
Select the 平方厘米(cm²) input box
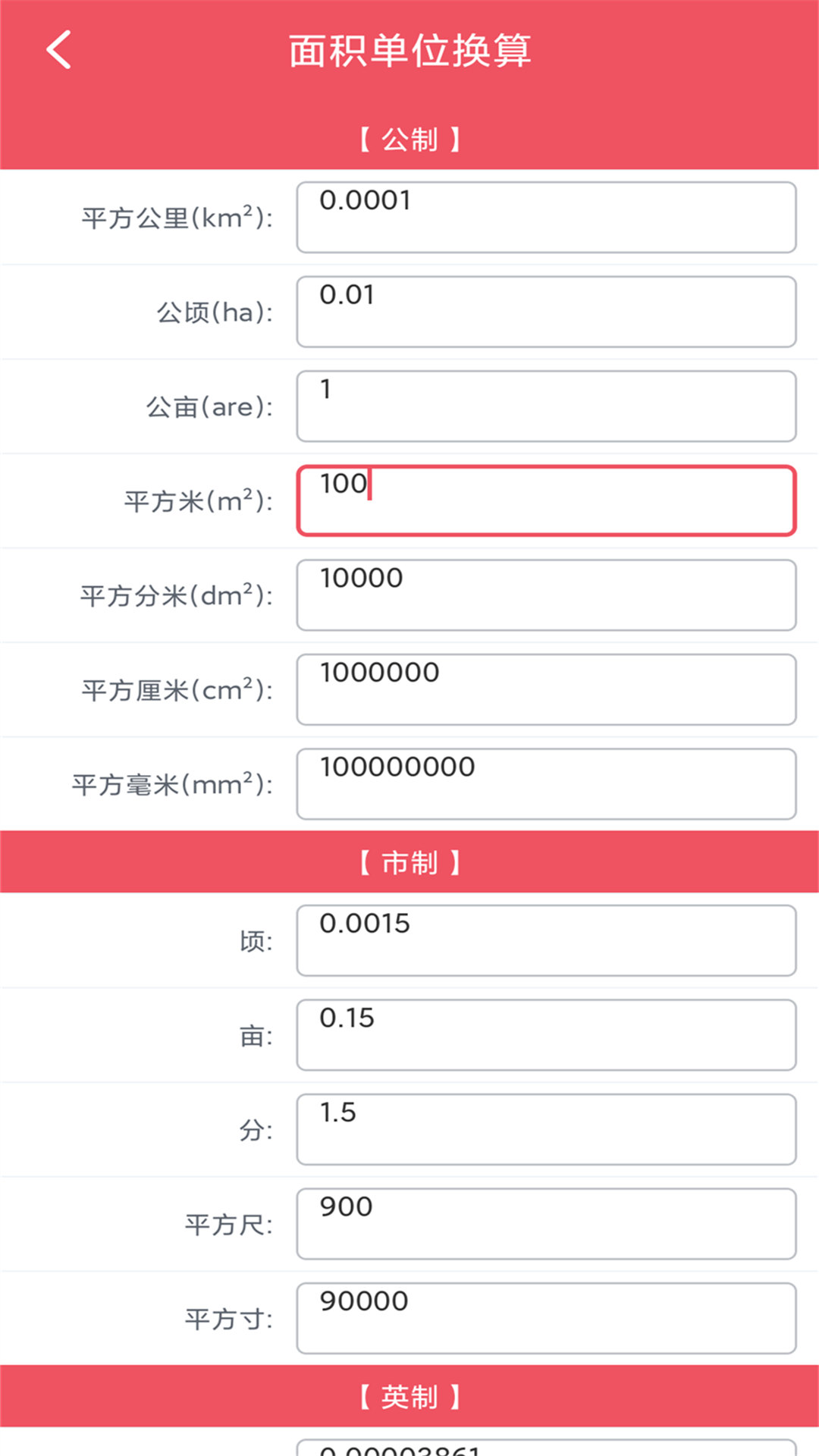(x=545, y=690)
